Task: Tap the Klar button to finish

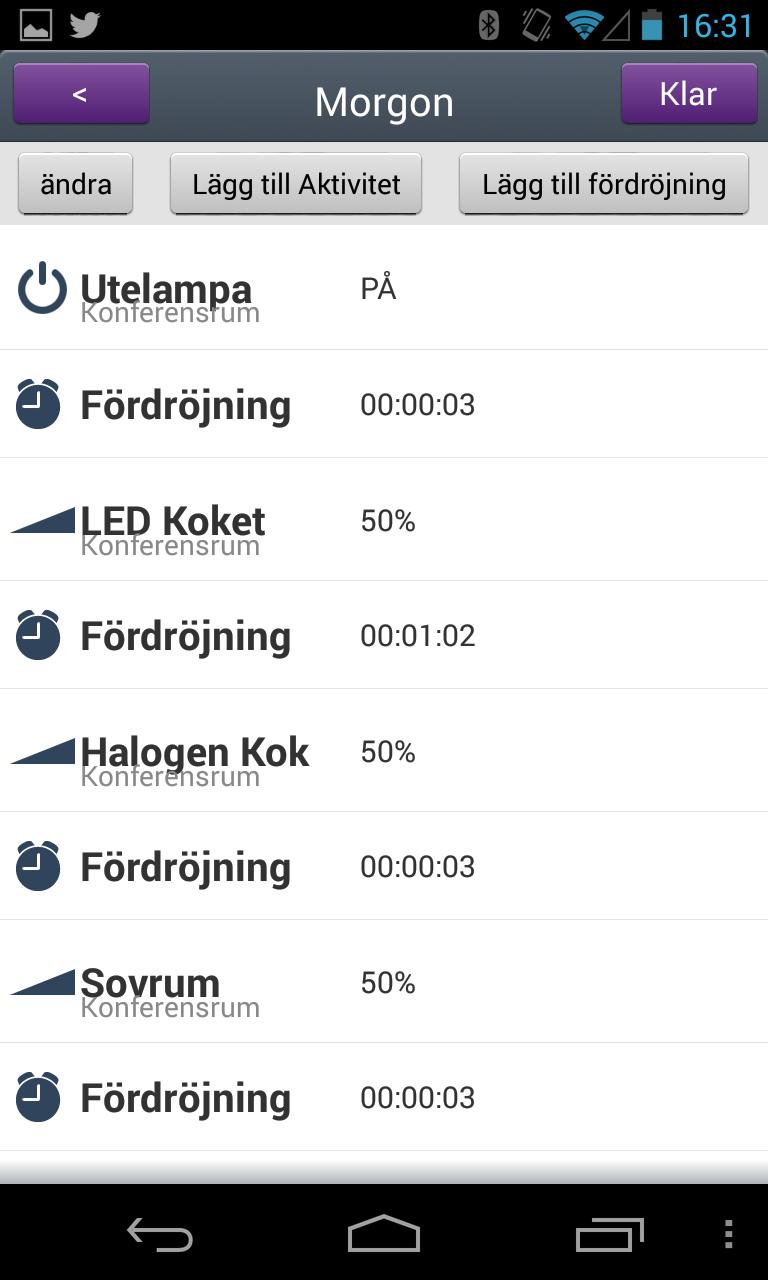Action: [688, 94]
